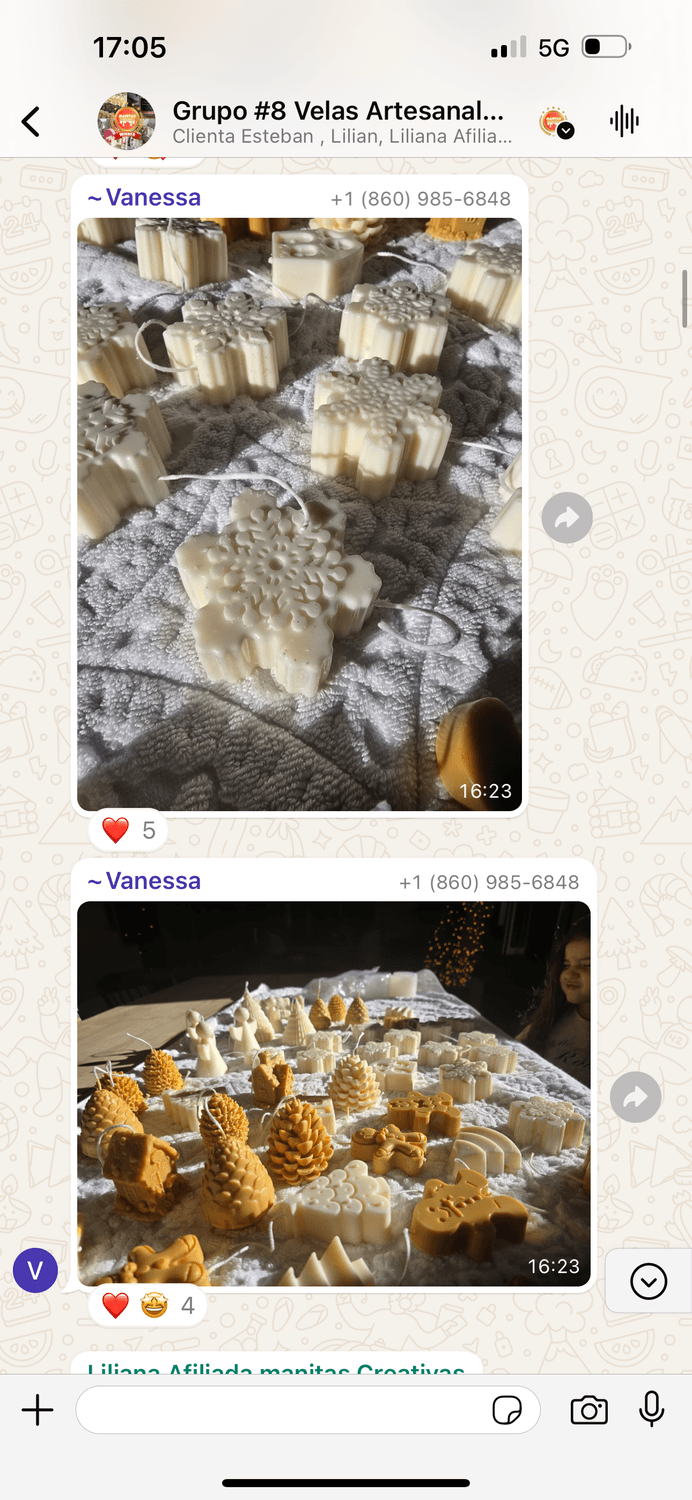Jump to latest messages with down arrow
The height and width of the screenshot is (1500, 692).
tap(648, 1281)
